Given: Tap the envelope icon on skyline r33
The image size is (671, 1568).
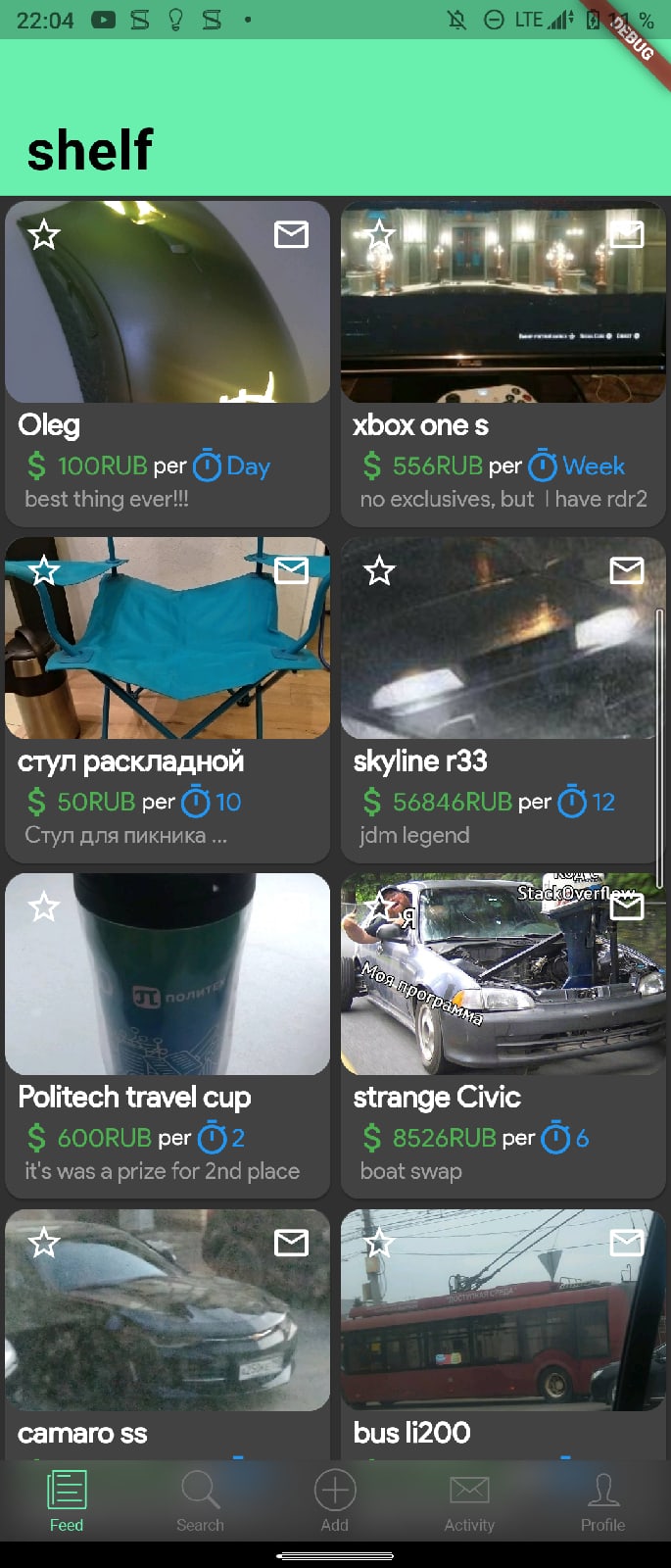Looking at the screenshot, I should tap(626, 570).
